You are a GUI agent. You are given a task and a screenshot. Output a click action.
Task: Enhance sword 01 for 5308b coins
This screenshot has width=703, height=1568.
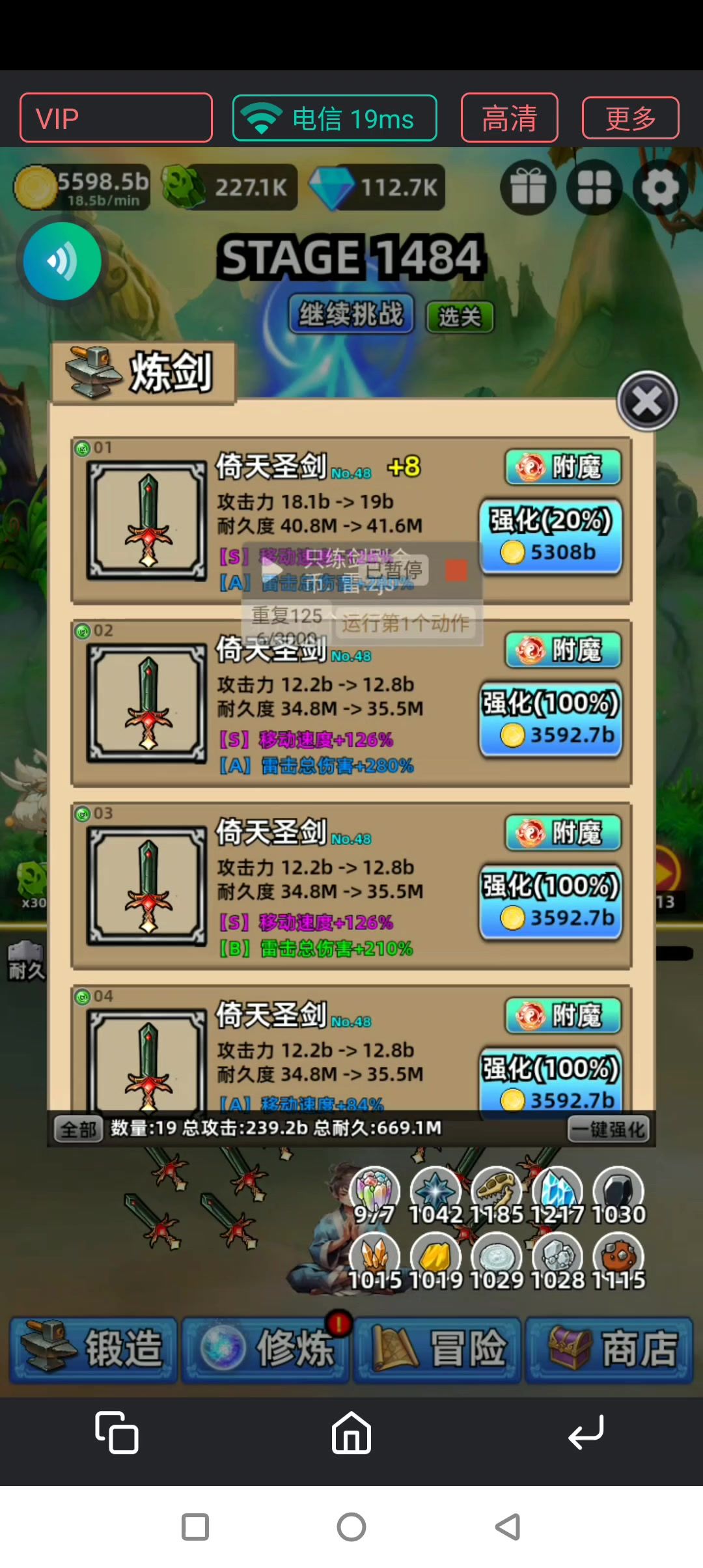[x=551, y=537]
